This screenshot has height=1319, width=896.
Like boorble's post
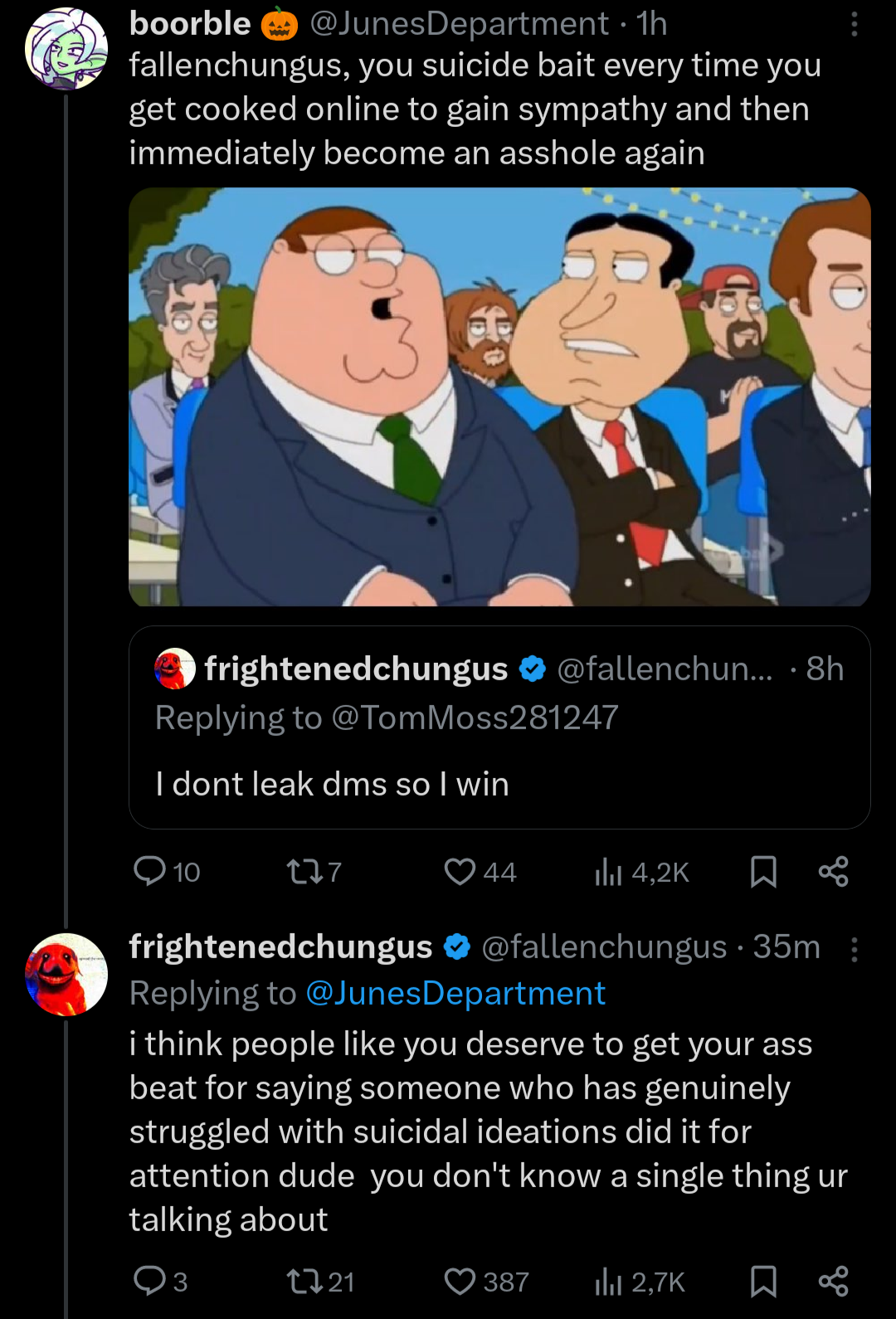460,871
